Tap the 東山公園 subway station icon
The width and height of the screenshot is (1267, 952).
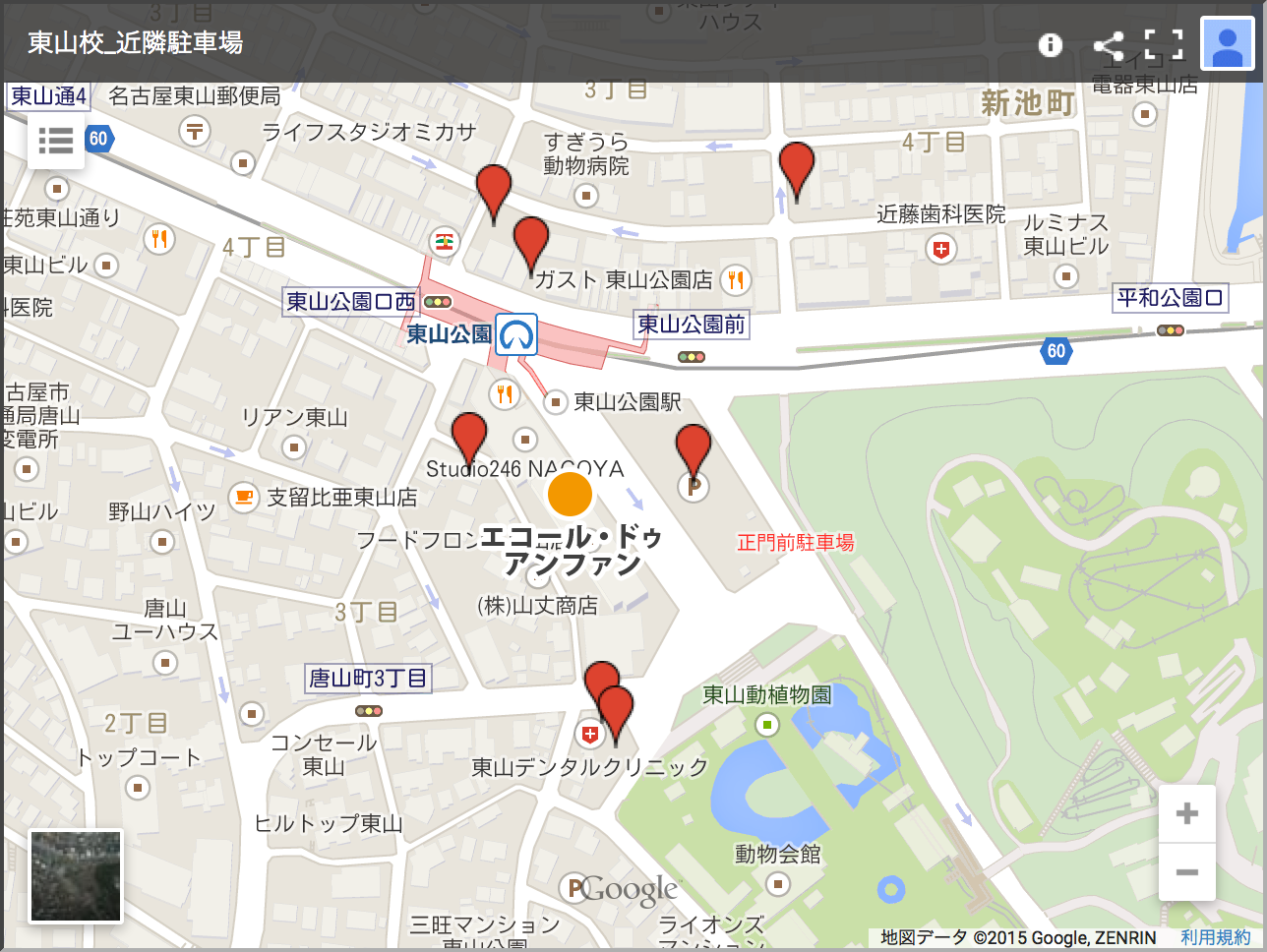click(x=516, y=334)
